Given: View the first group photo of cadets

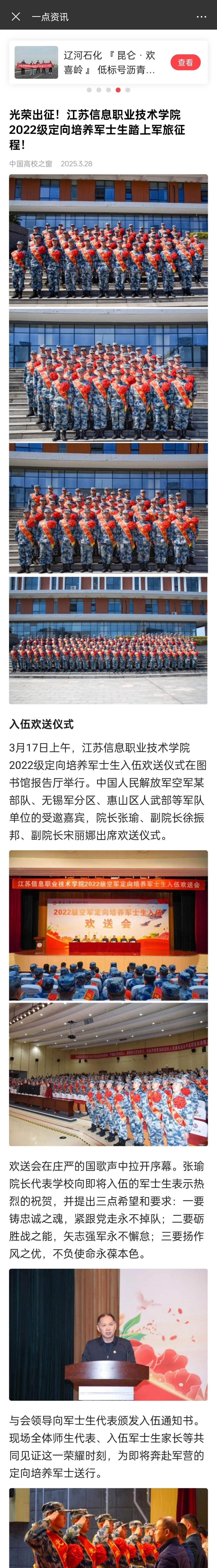Looking at the screenshot, I should (108, 241).
